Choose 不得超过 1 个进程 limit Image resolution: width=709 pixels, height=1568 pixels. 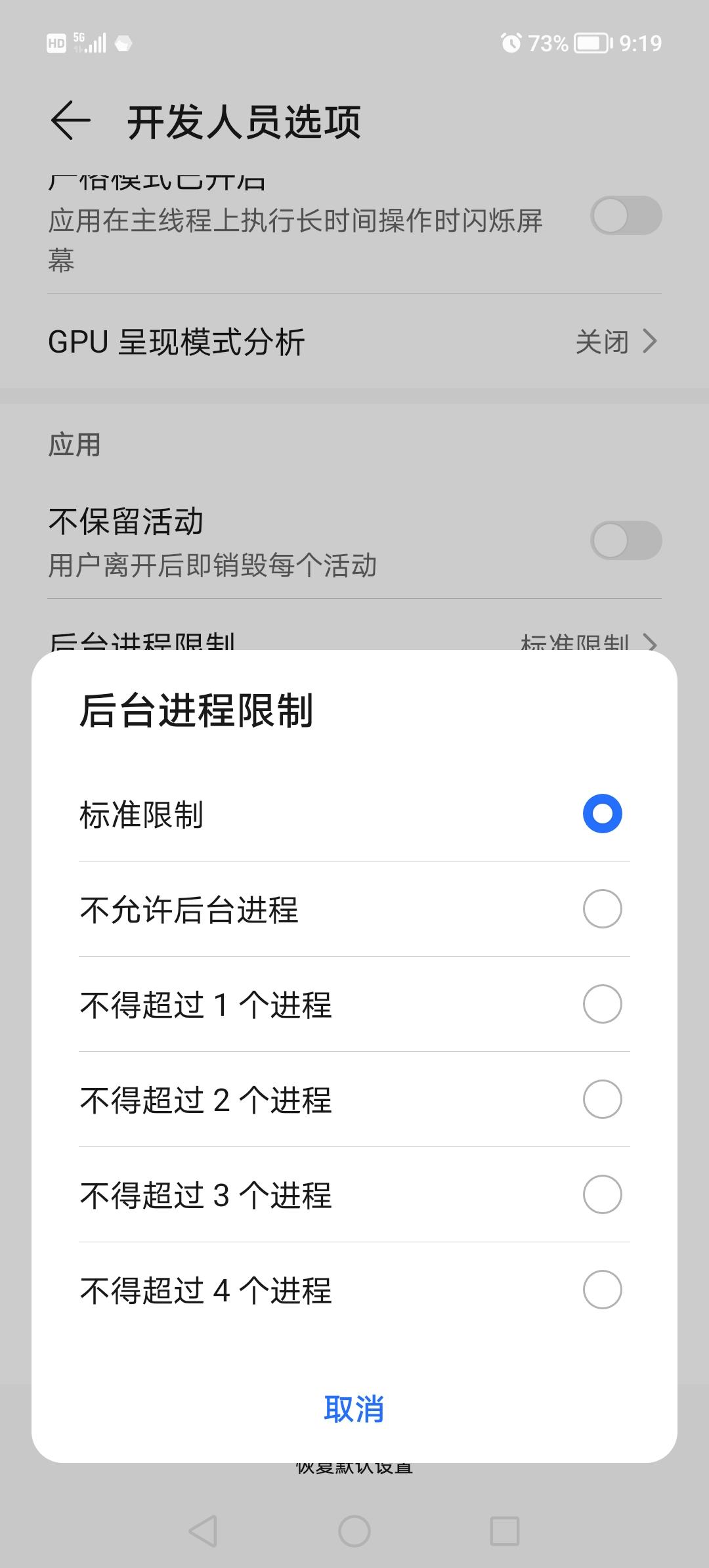pyautogui.click(x=601, y=1005)
